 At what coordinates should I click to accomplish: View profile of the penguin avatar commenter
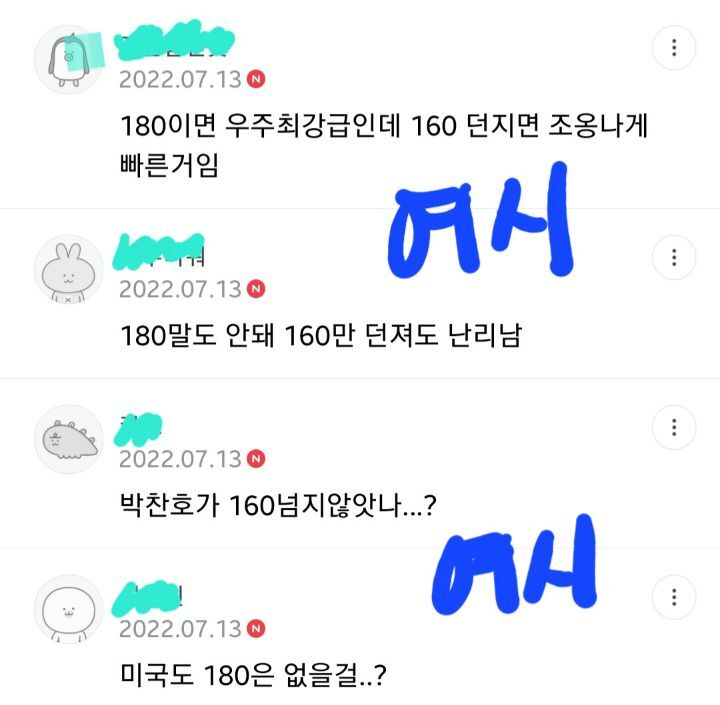(x=69, y=59)
